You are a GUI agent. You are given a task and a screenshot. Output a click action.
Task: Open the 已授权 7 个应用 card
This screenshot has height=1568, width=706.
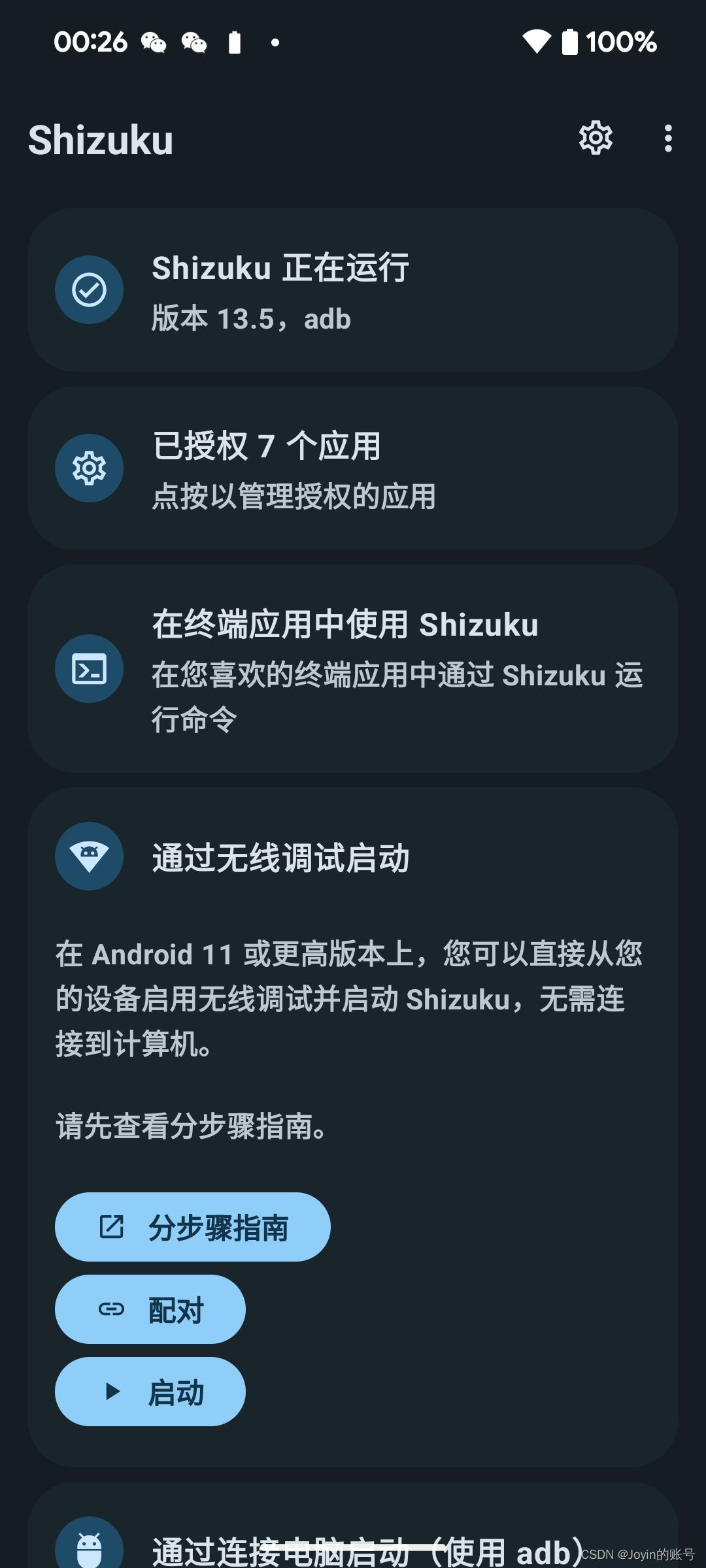point(353,468)
